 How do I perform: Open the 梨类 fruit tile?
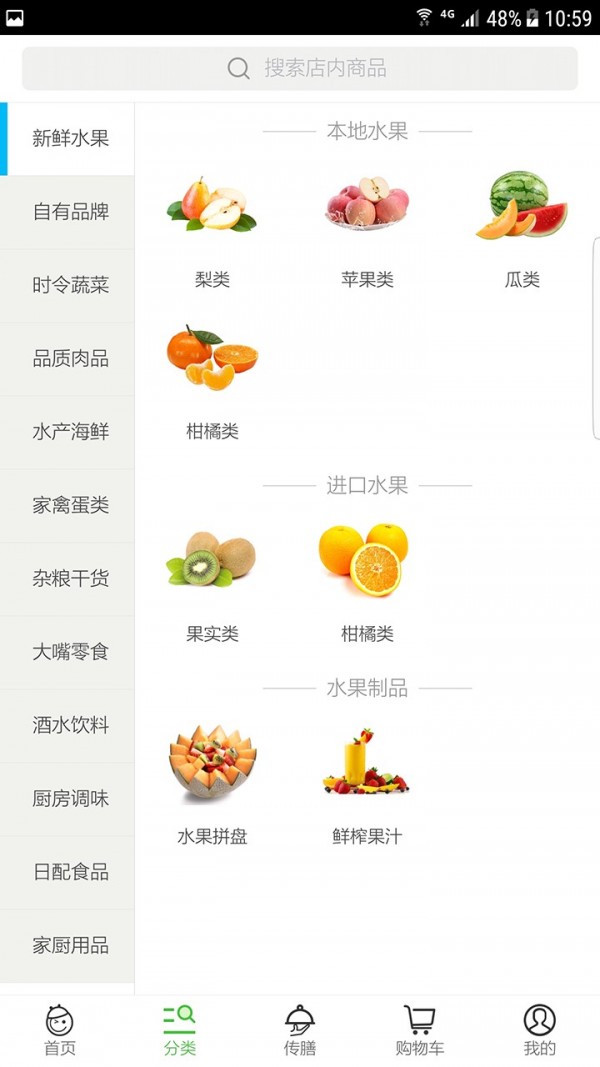(x=212, y=225)
